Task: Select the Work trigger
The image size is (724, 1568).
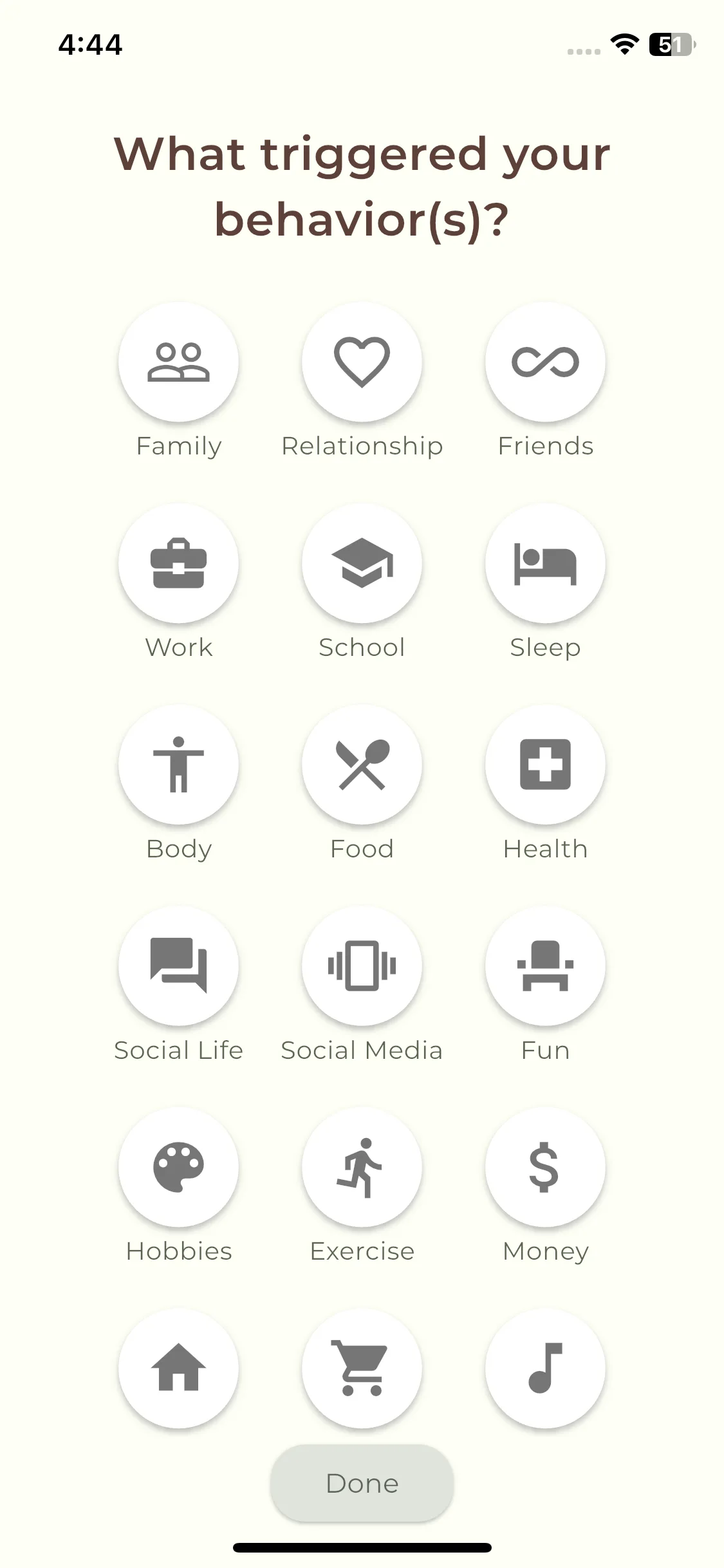Action: coord(178,564)
